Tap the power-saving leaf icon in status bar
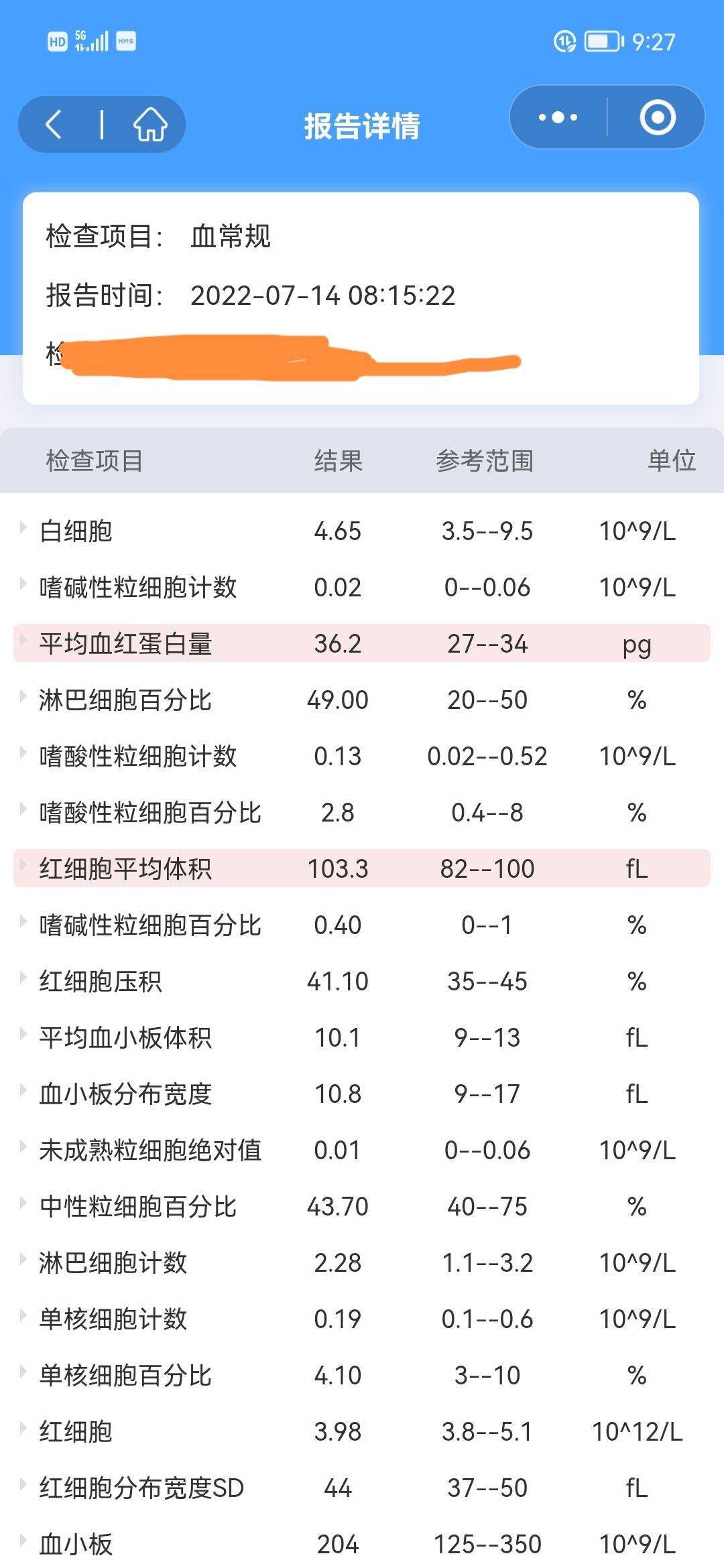This screenshot has height=1568, width=724. 563,42
